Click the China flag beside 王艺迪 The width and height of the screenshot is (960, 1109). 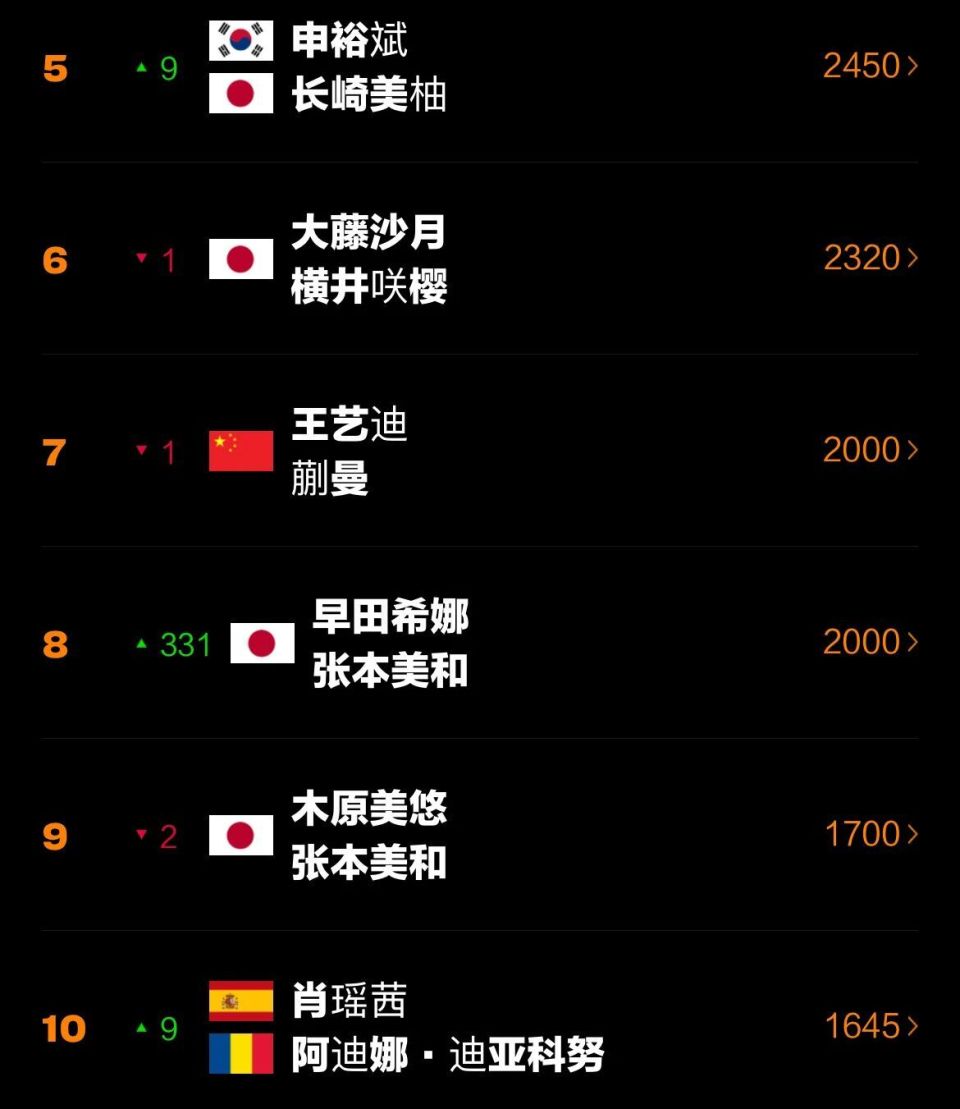click(x=242, y=450)
